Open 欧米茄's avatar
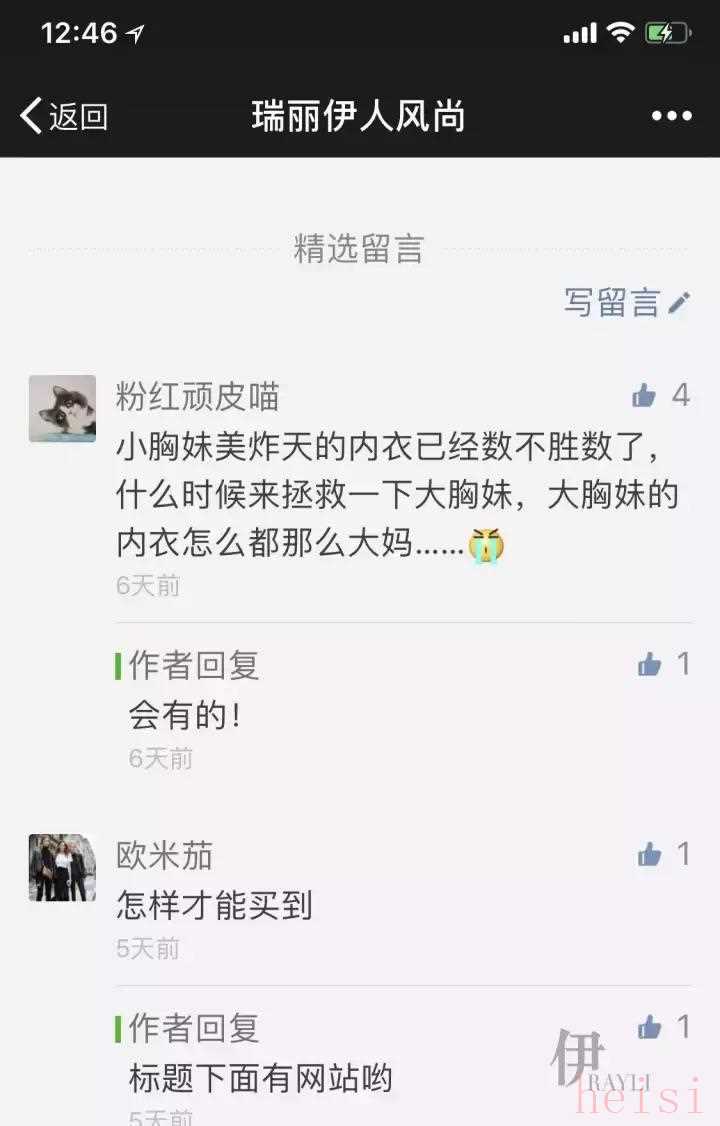Viewport: 720px width, 1126px height. pos(62,867)
